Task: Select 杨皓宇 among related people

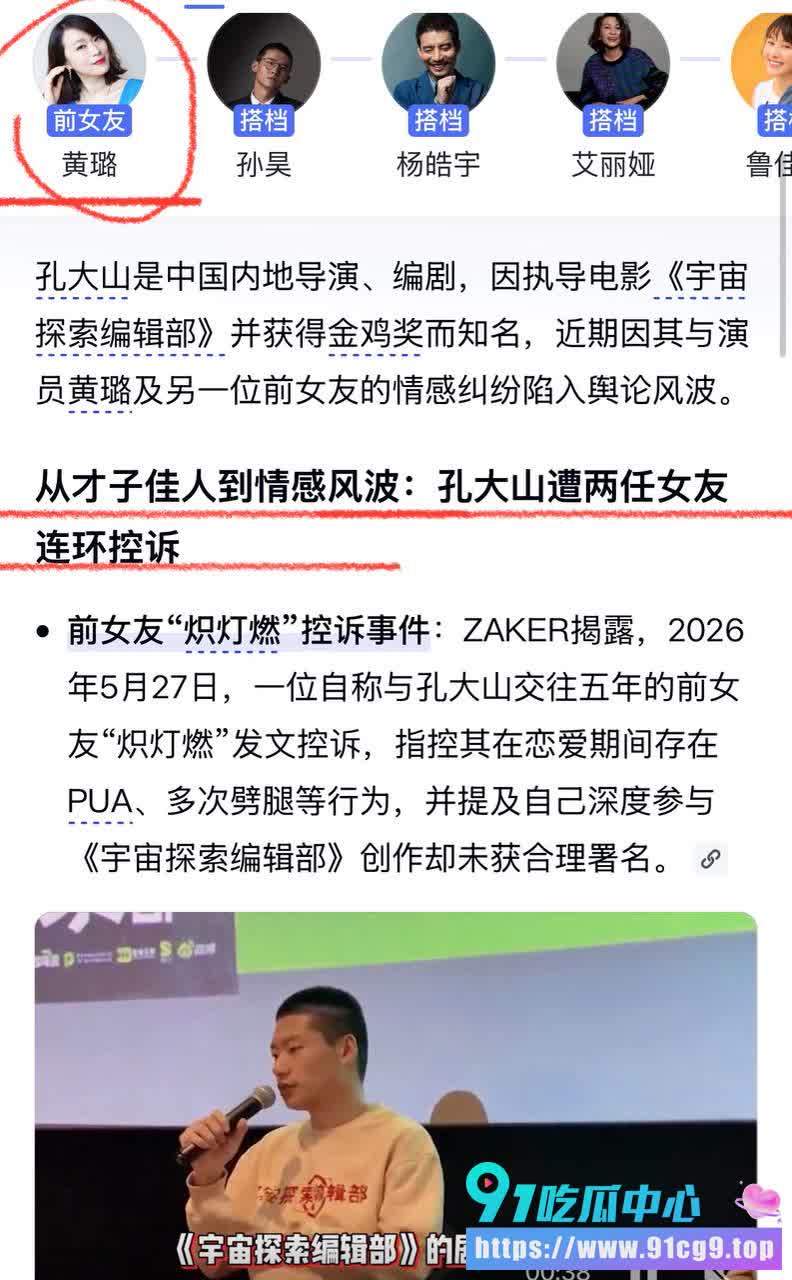Action: click(x=438, y=96)
